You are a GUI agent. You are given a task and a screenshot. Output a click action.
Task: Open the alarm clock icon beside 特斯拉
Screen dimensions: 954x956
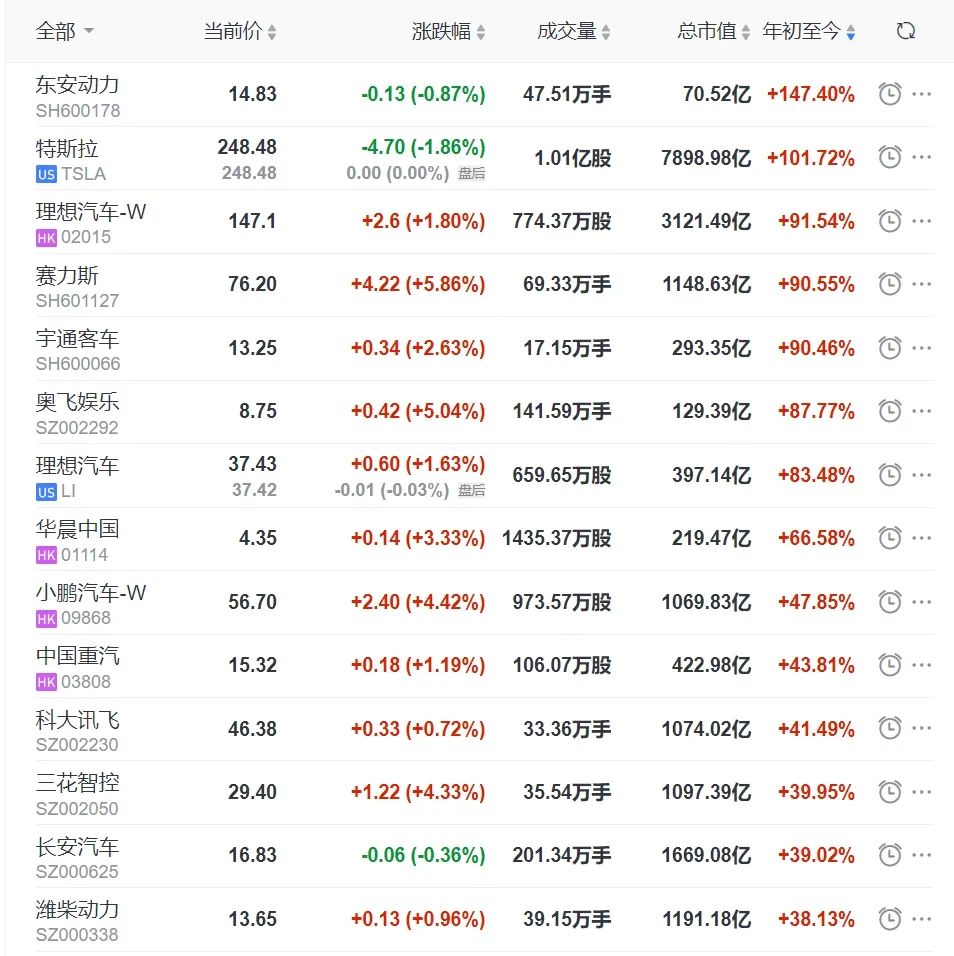click(888, 157)
